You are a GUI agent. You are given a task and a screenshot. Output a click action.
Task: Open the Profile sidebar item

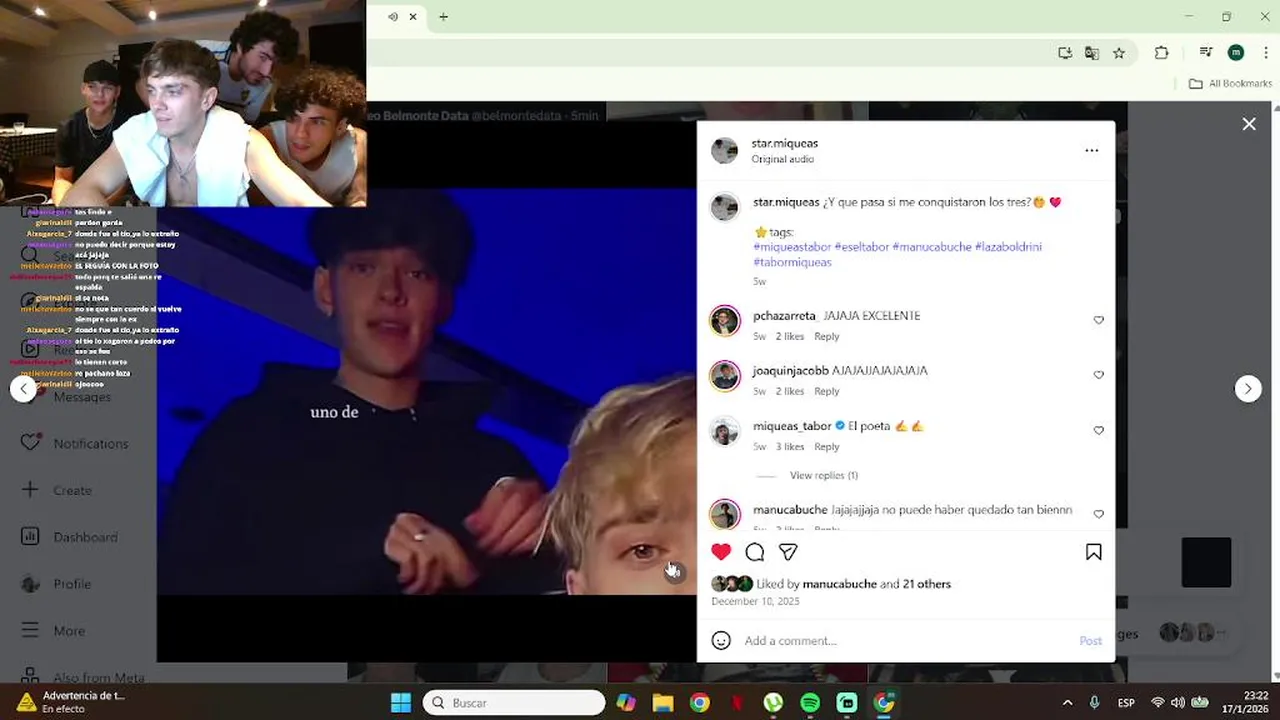point(72,584)
